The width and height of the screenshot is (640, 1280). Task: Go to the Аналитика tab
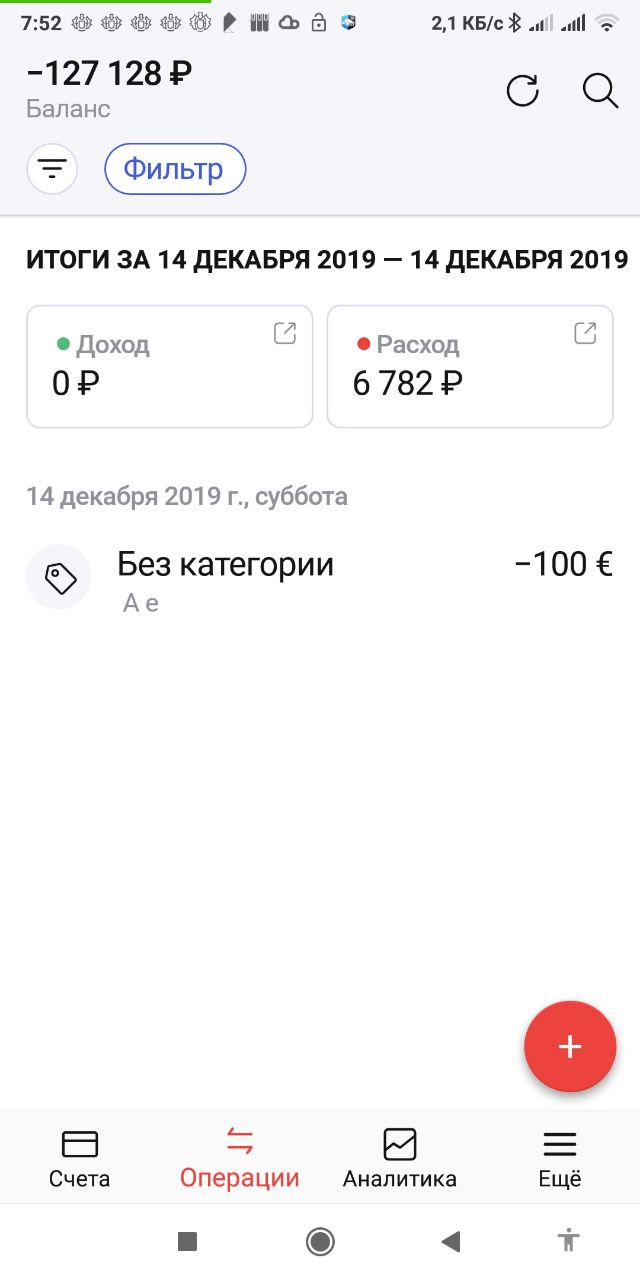[400, 1158]
